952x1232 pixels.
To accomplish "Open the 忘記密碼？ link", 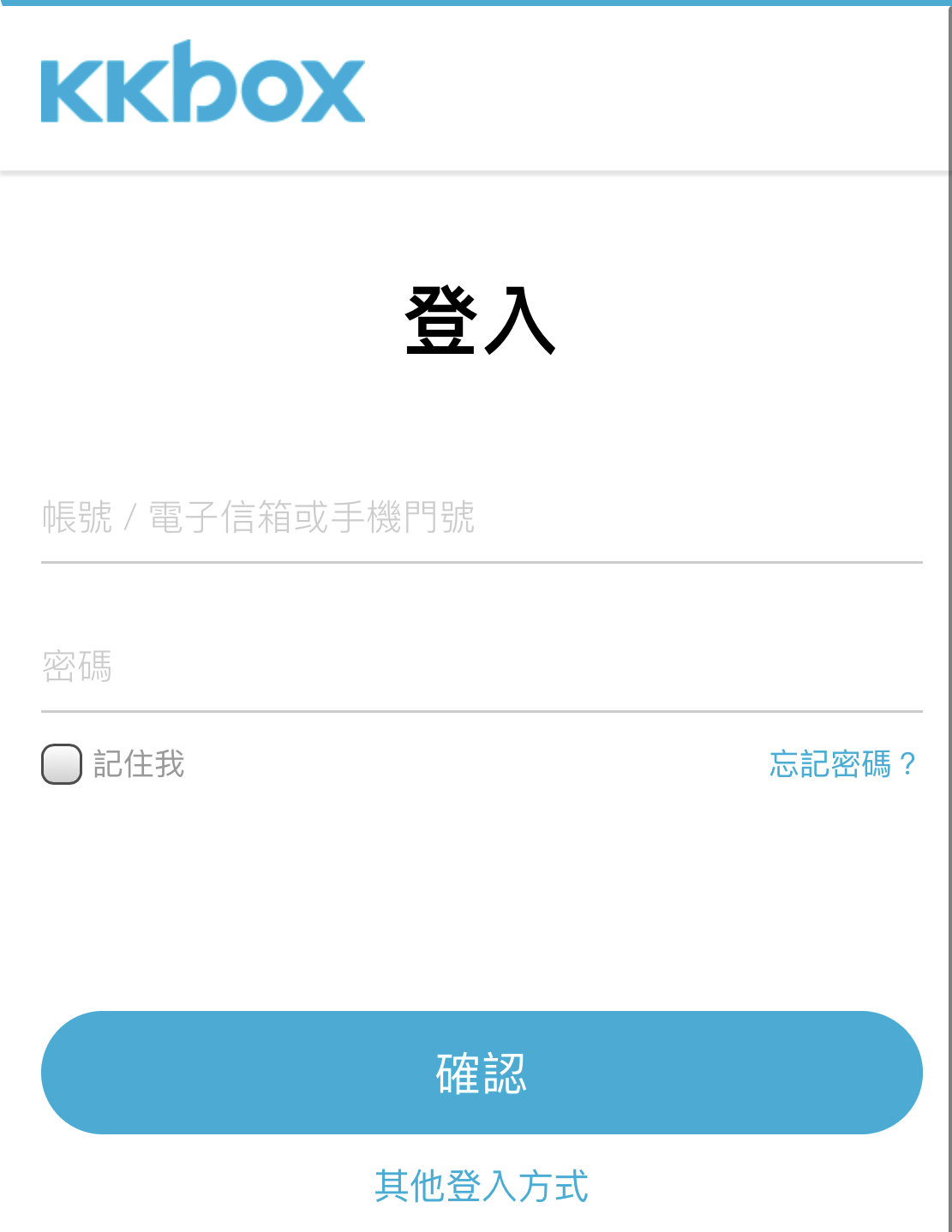I will (842, 764).
